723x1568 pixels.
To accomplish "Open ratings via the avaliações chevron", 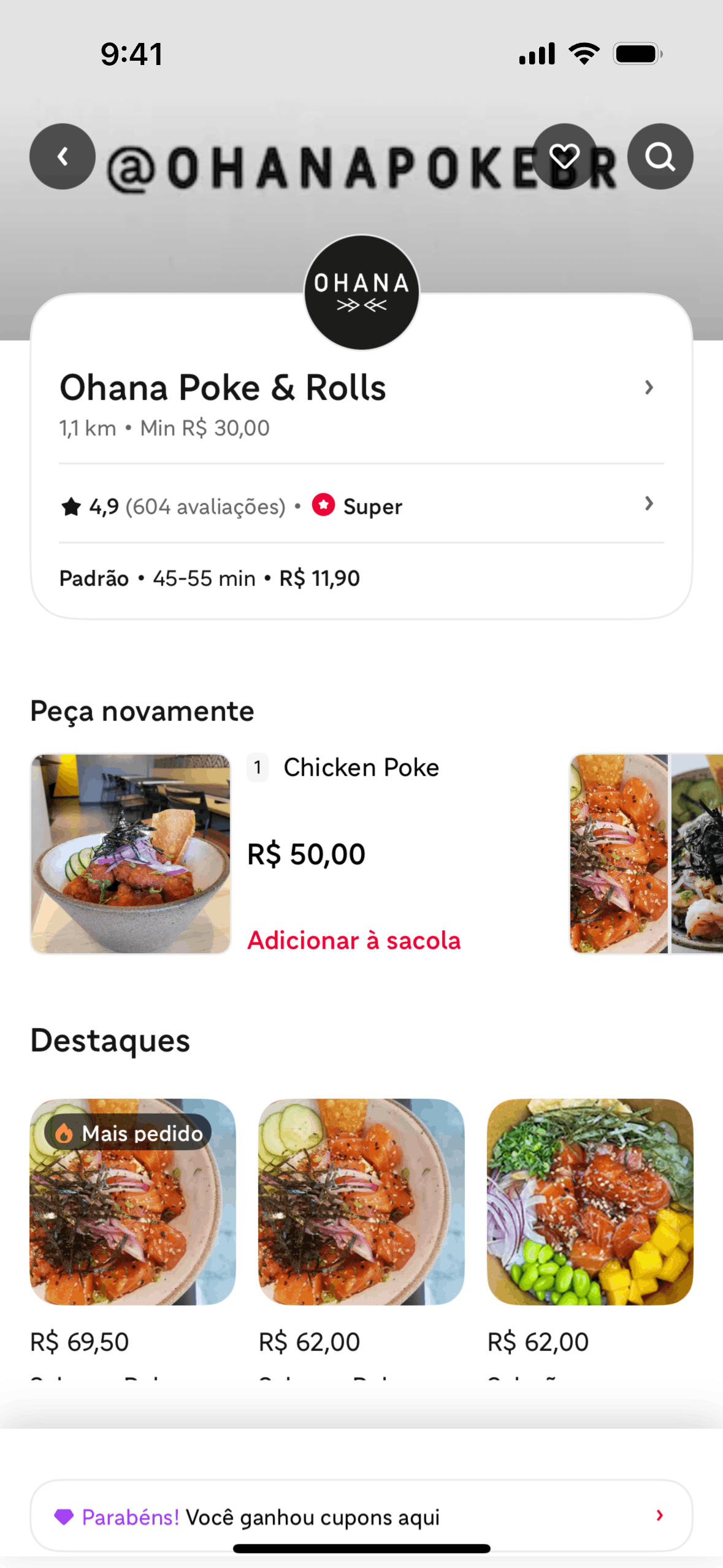I will point(649,504).
